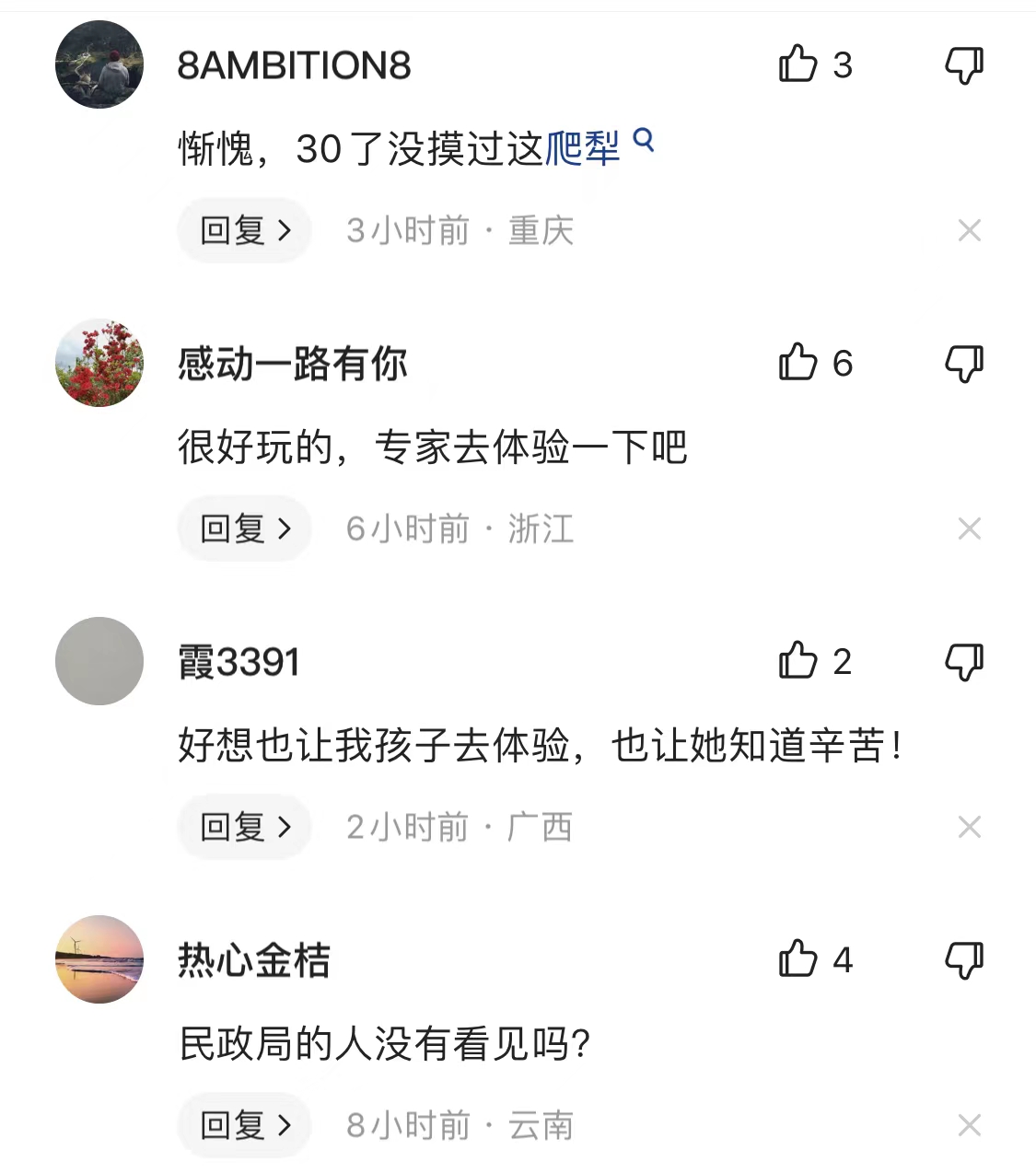Screen dimensions: 1036x1173
Task: Dismiss 感动一路有你's comment with the X
Action: pyautogui.click(x=970, y=528)
